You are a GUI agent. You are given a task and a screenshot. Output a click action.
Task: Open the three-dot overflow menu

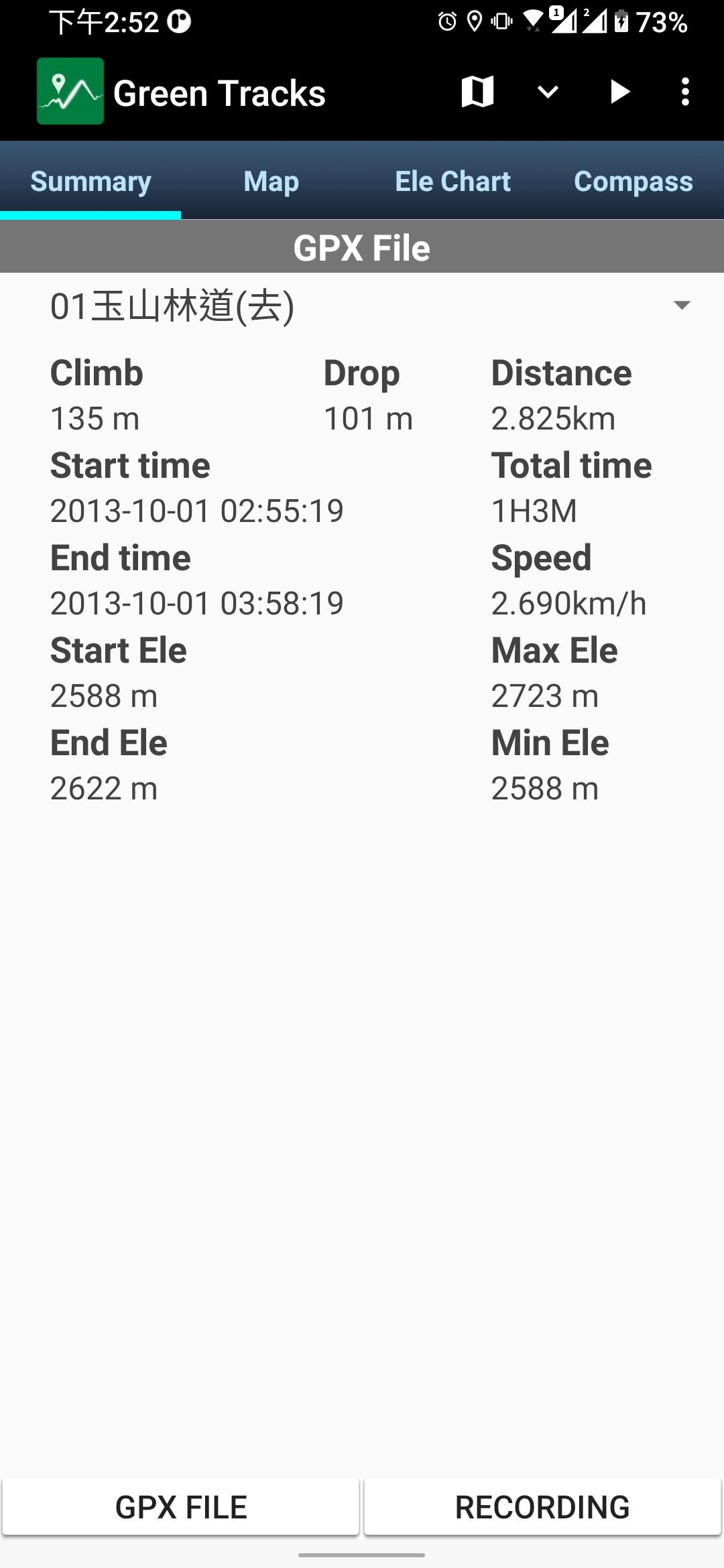coord(684,92)
